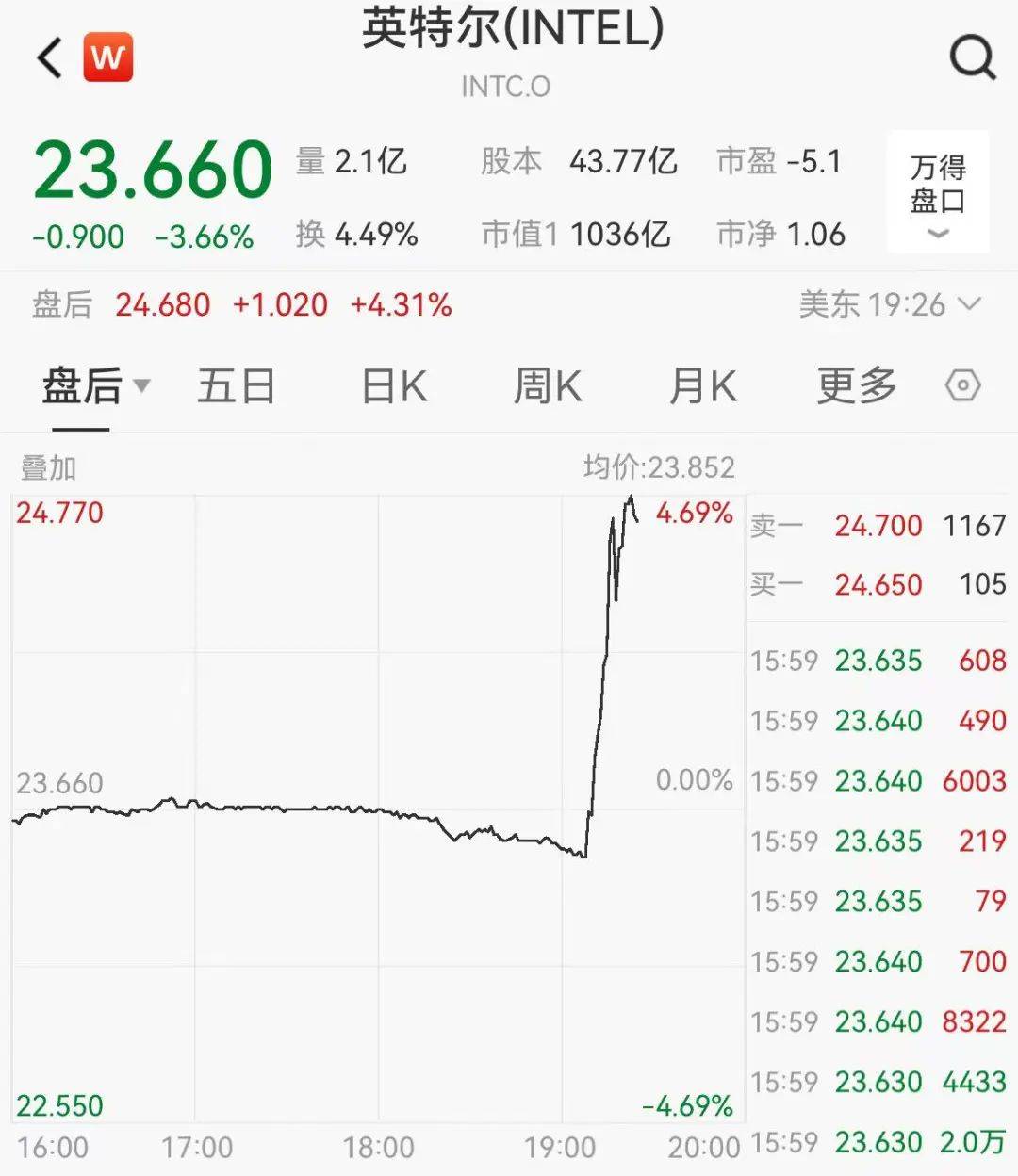This screenshot has height=1176, width=1018.
Task: Click the stock code INTC.O
Action: 507,87
